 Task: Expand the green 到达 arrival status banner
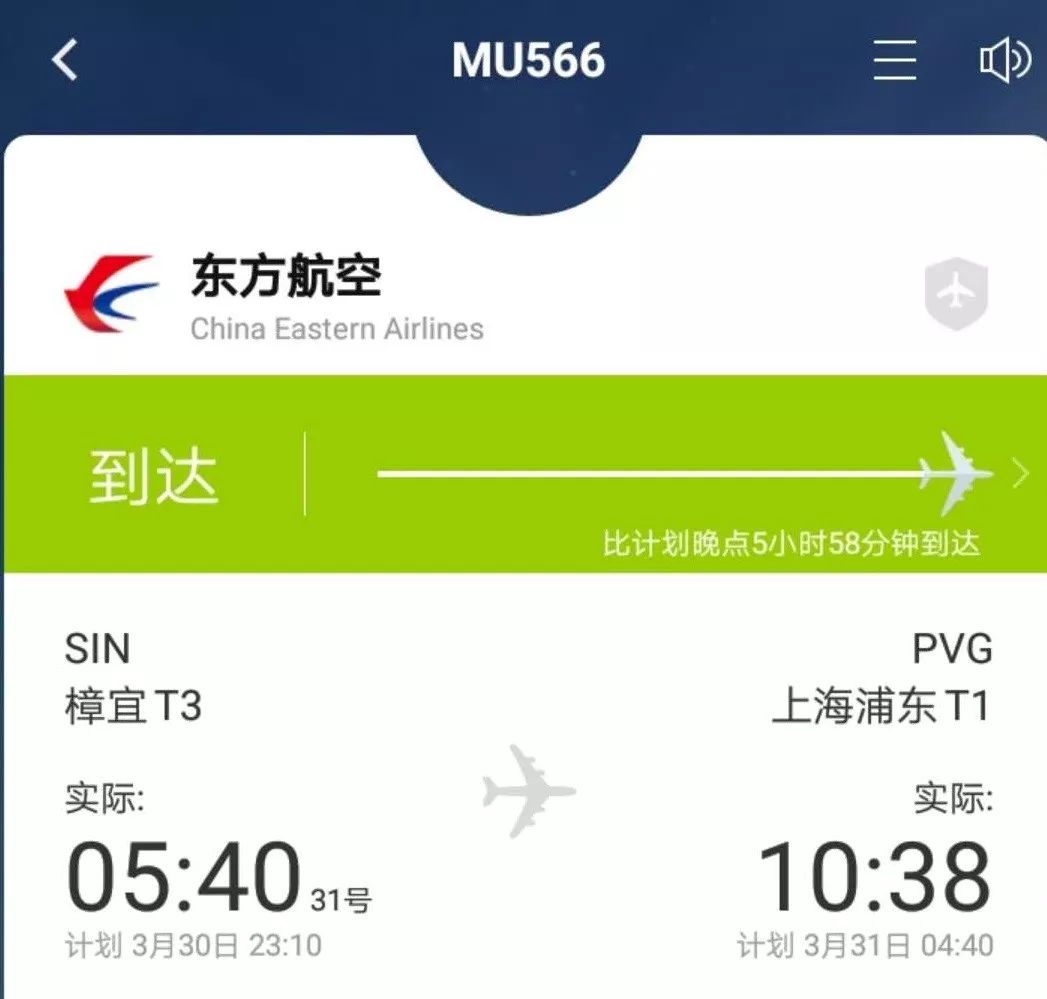1019,474
